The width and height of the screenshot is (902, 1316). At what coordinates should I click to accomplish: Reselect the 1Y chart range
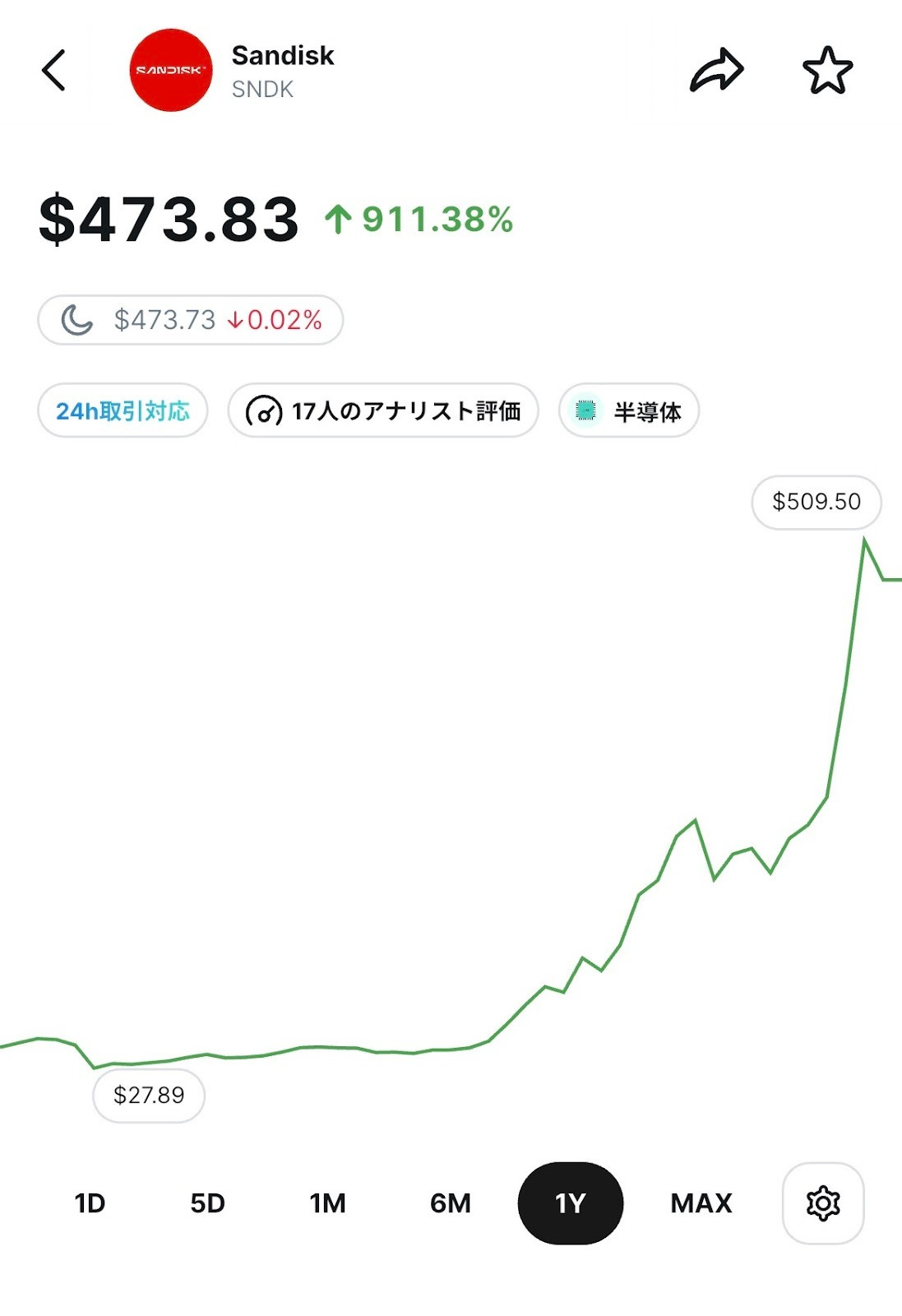coord(571,1203)
